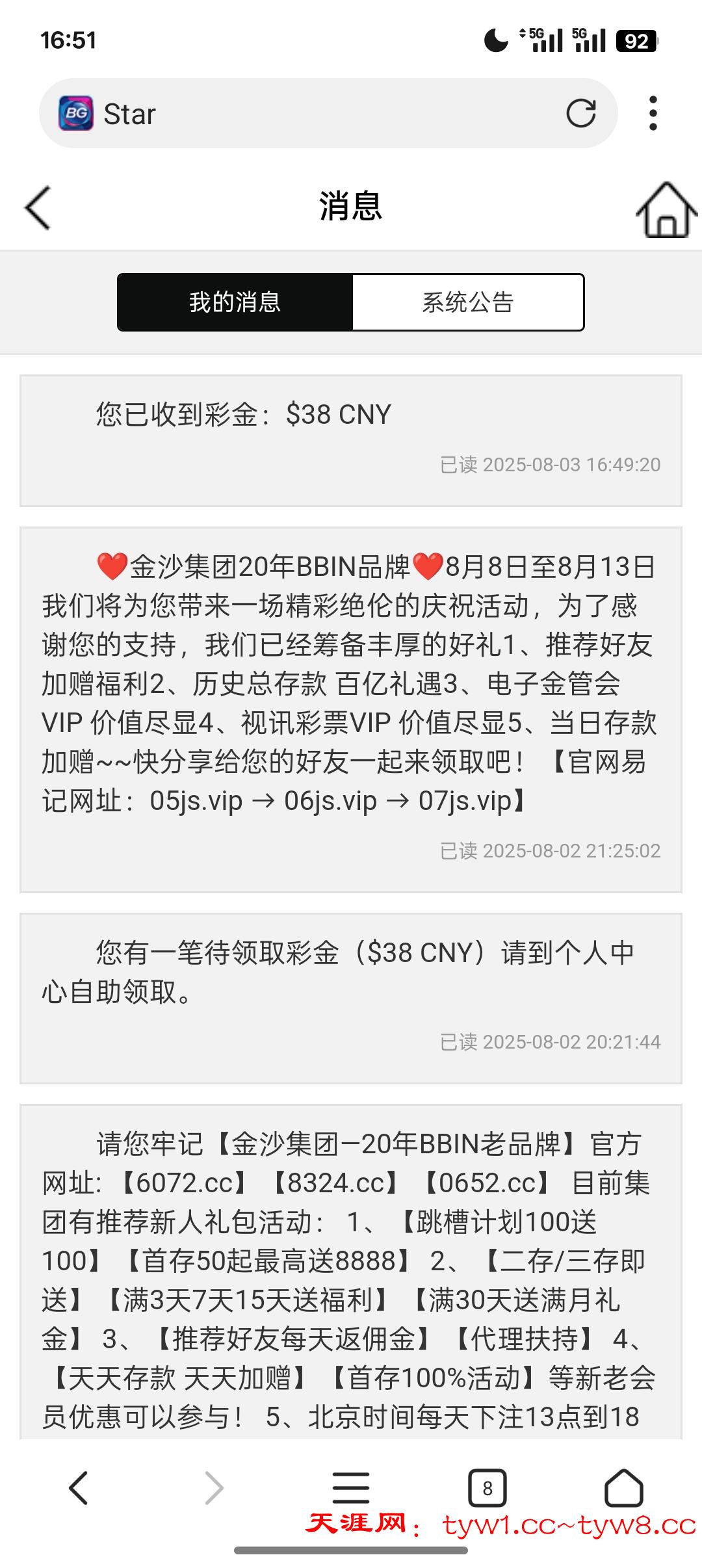Screen dimensions: 702x1568
Task: Open the tab switcher showing 8 tabs
Action: 487,1487
